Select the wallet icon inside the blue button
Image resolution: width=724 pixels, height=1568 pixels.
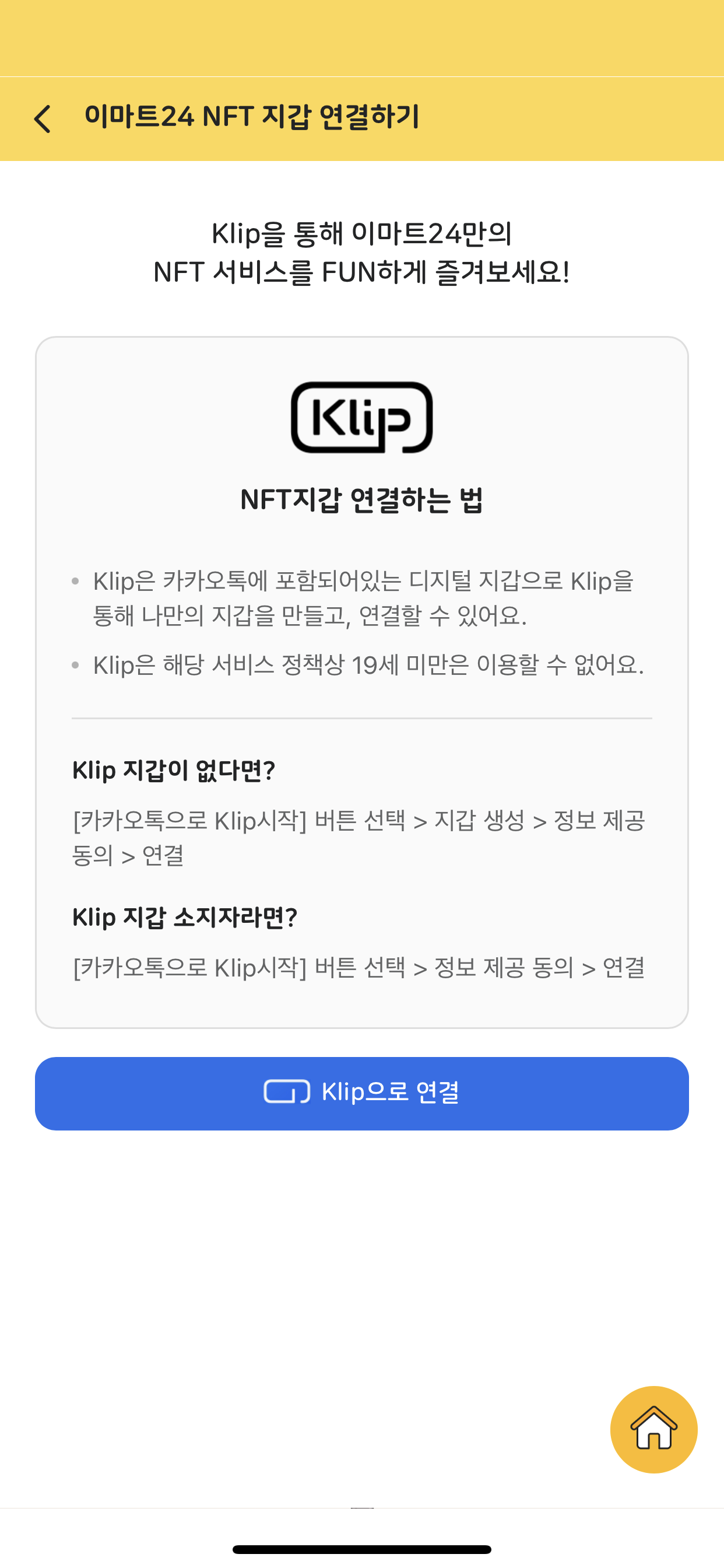(x=289, y=1093)
